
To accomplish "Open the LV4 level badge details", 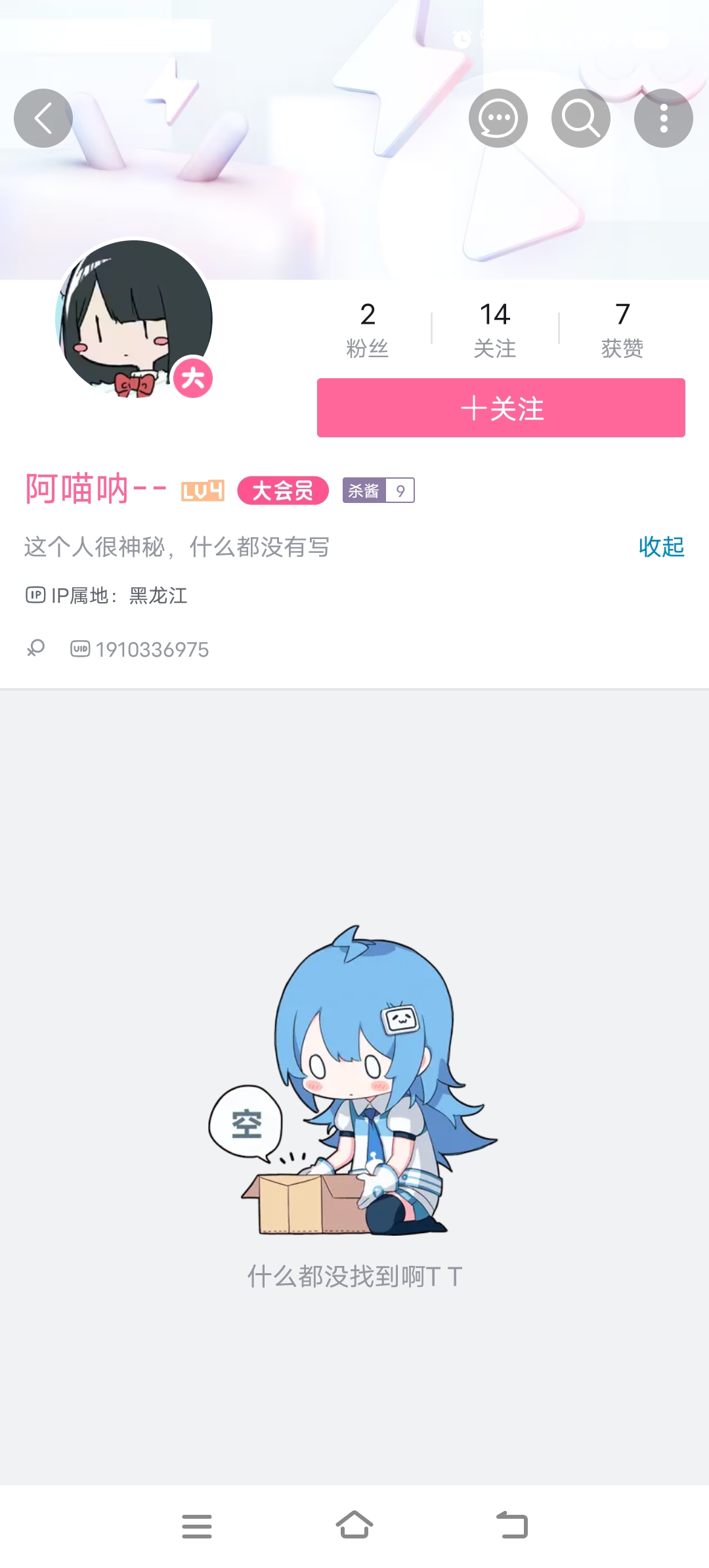I will [202, 490].
